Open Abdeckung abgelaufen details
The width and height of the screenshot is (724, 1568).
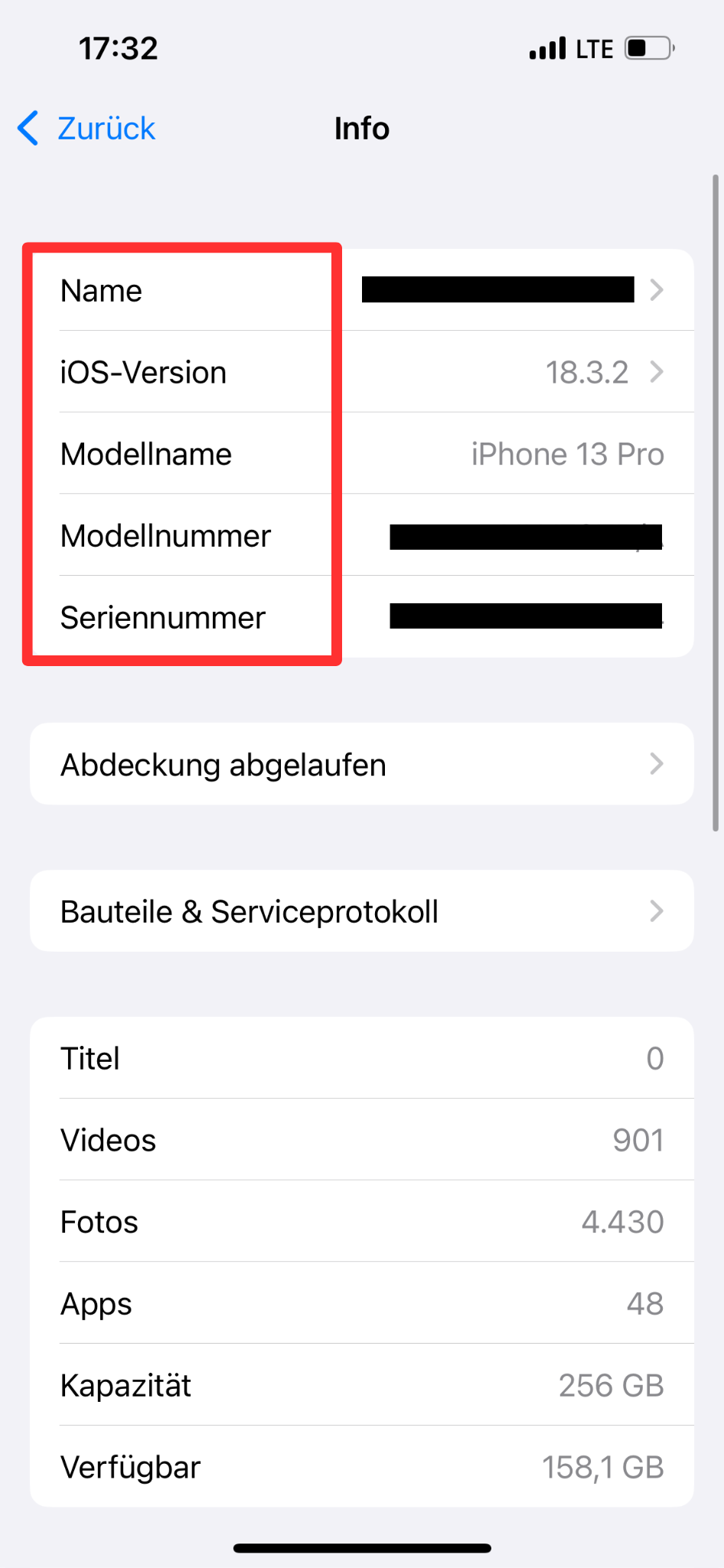click(x=362, y=764)
